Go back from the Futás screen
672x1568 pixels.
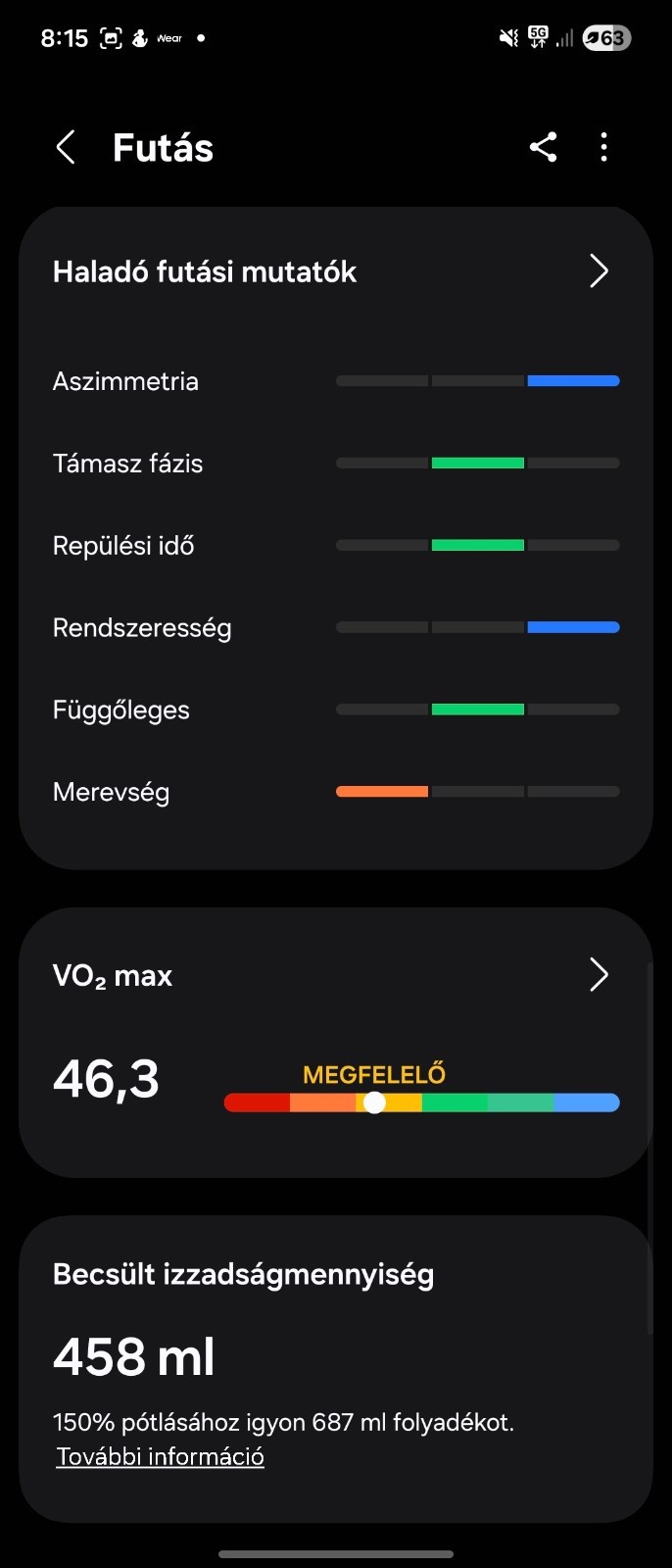[66, 148]
